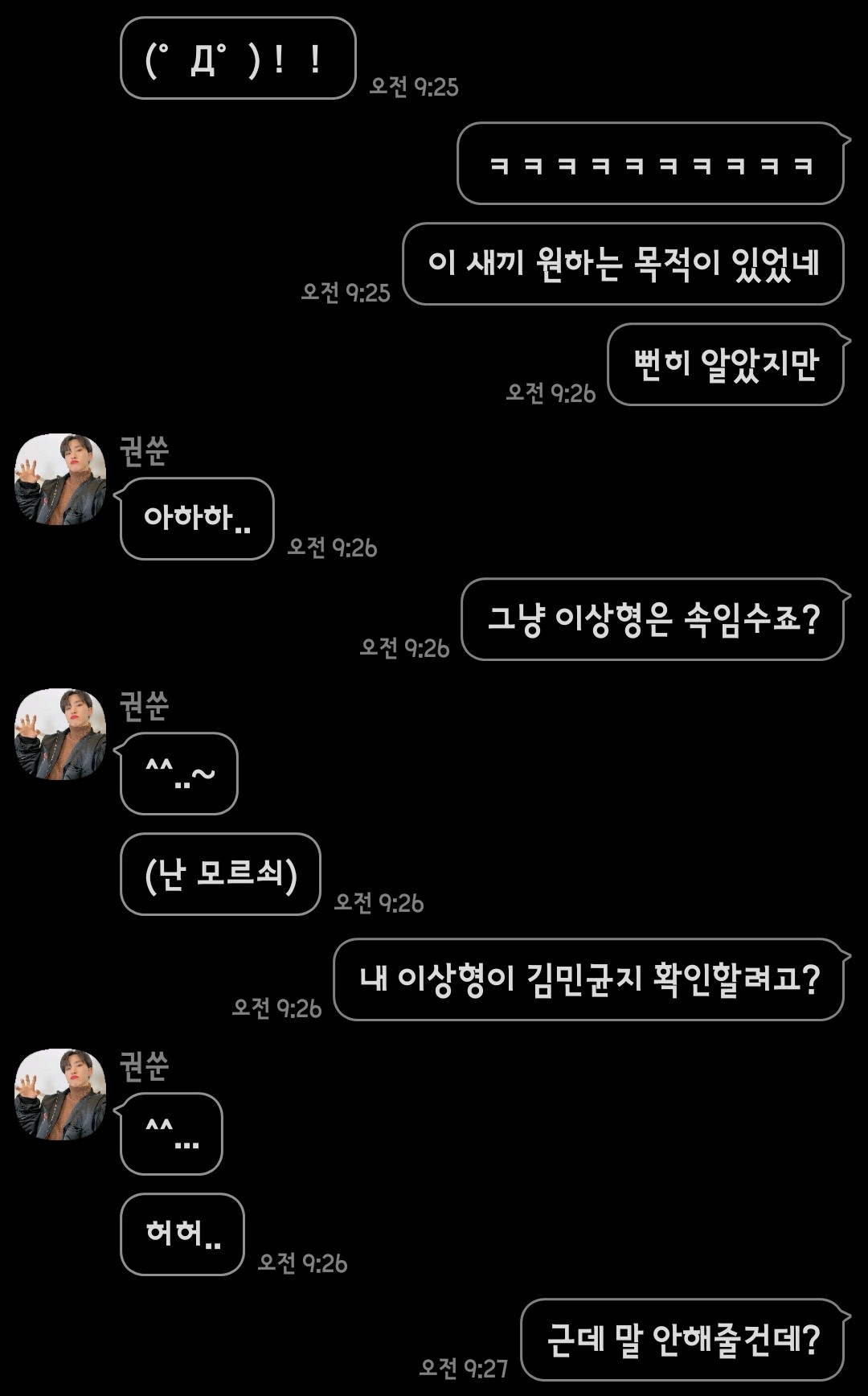This screenshot has width=868, height=1396.
Task: Open 권쑨's profile photo beside the 아하하.. message
Action: pyautogui.click(x=60, y=479)
